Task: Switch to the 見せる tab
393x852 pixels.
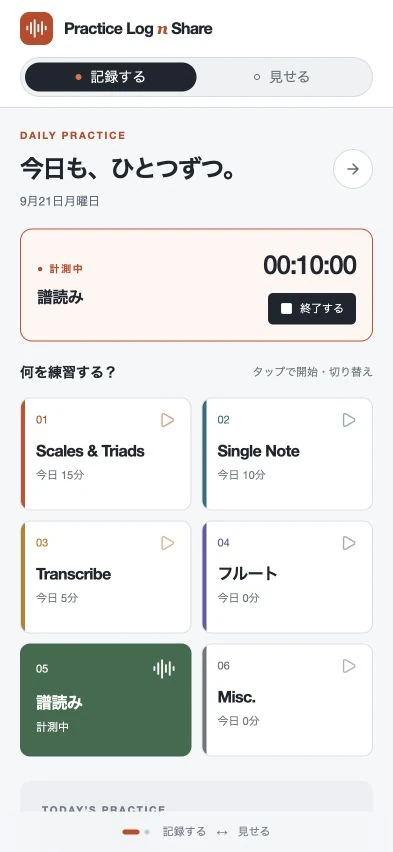Action: 283,77
